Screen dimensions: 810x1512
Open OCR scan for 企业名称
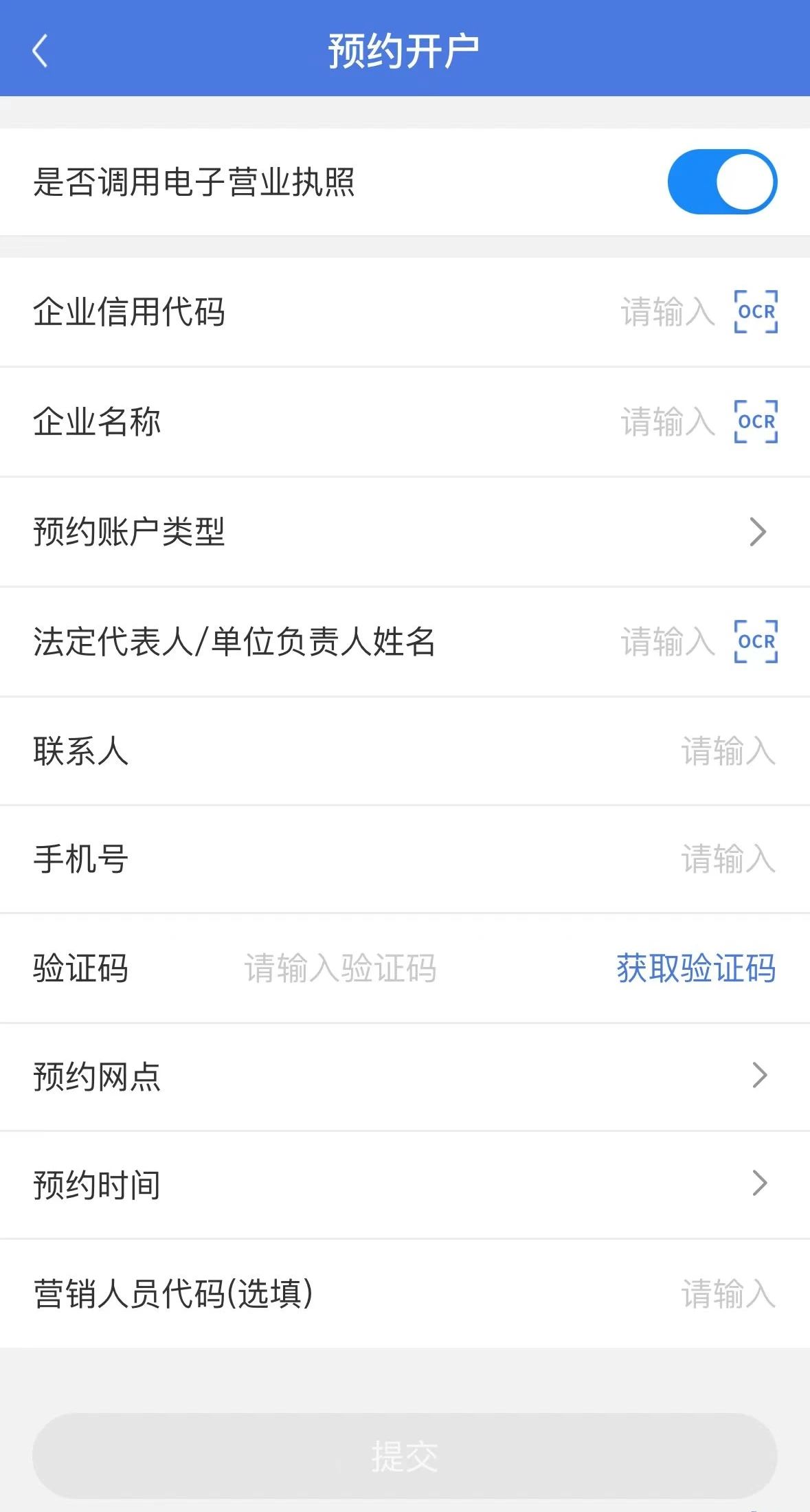(x=756, y=421)
